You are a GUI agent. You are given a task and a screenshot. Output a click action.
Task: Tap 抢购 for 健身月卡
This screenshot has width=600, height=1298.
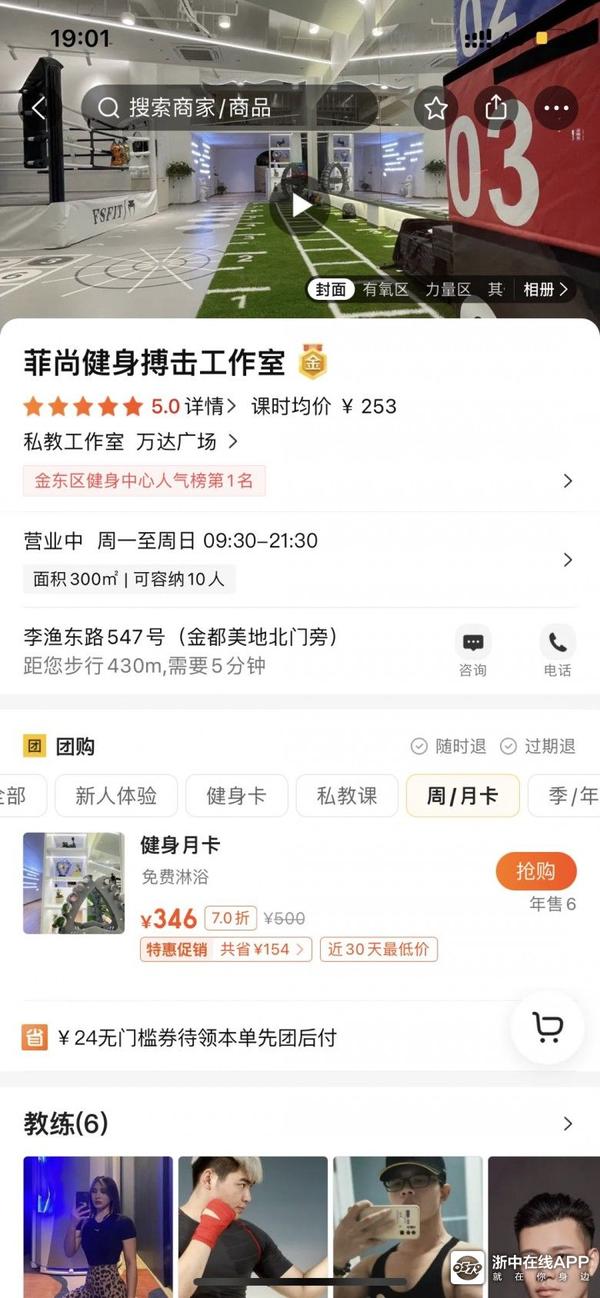(x=536, y=871)
